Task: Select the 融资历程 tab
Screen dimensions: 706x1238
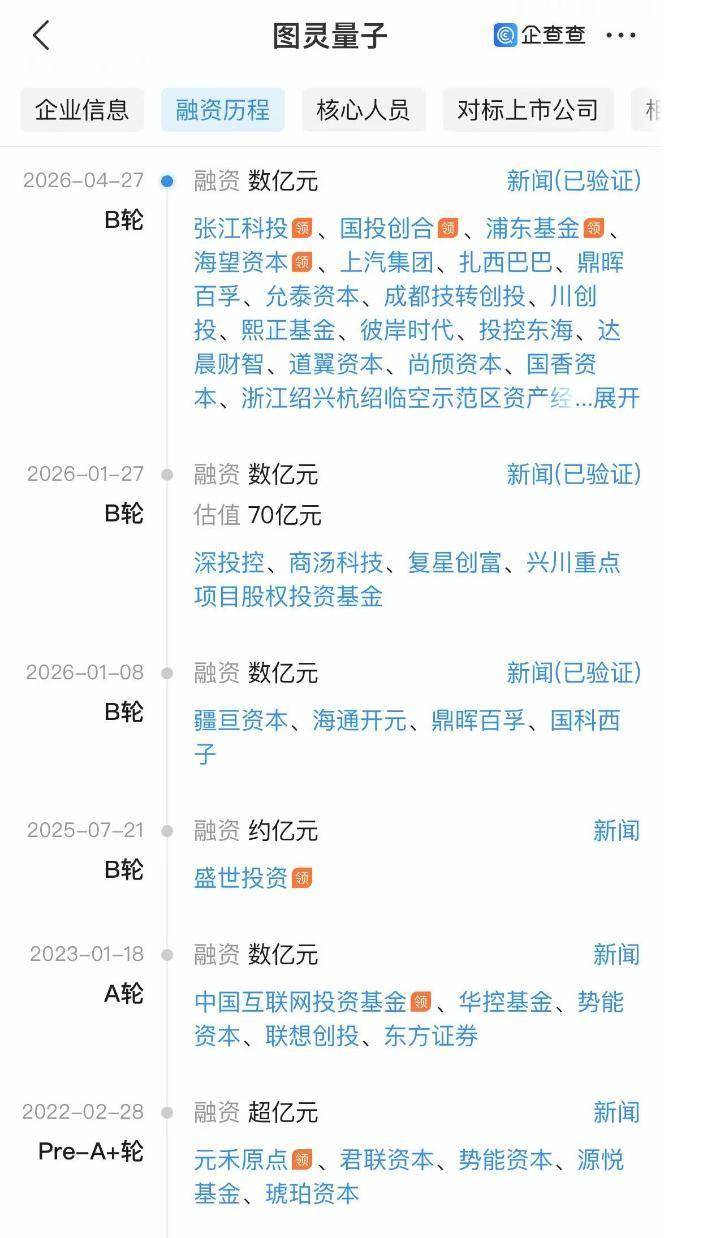Action: (223, 110)
